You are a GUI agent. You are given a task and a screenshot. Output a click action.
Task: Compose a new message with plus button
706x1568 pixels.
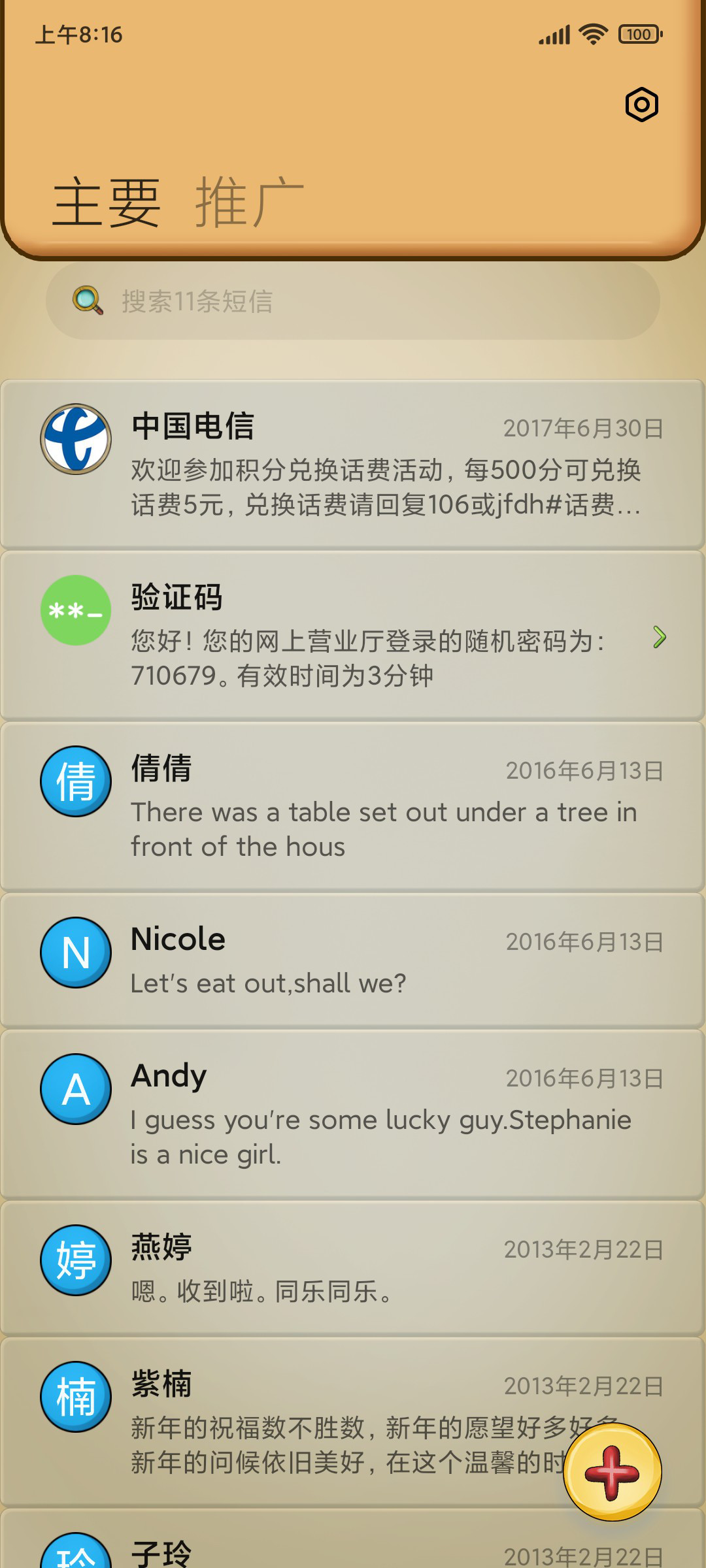point(613,1472)
